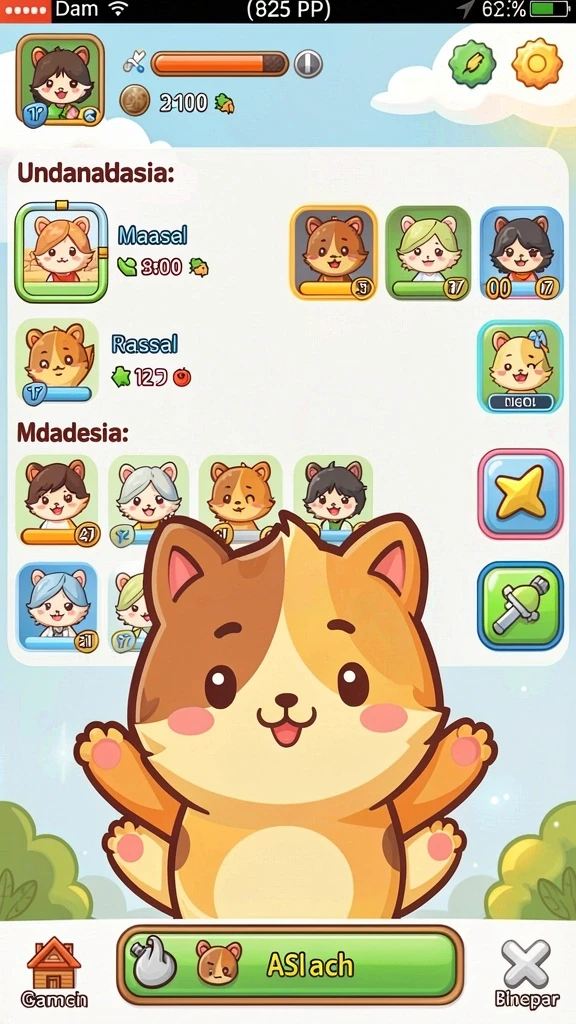Open the Rassal character card
Viewport: 576px width, 1024px height.
pos(57,361)
